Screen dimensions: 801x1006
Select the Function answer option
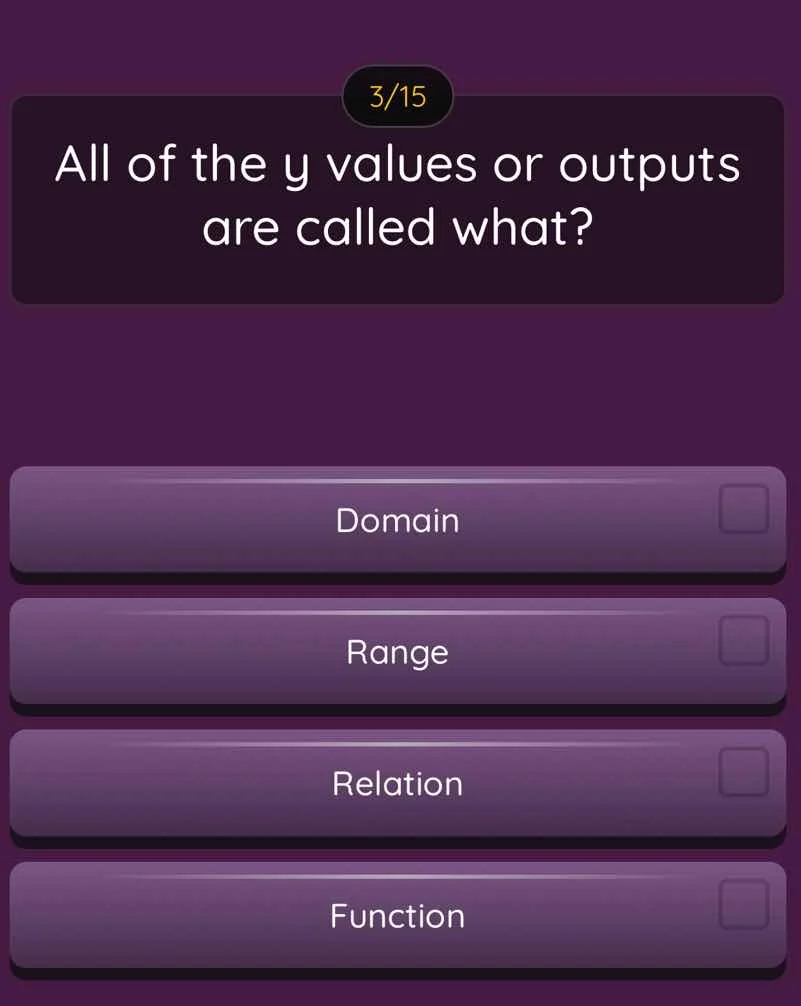[397, 916]
